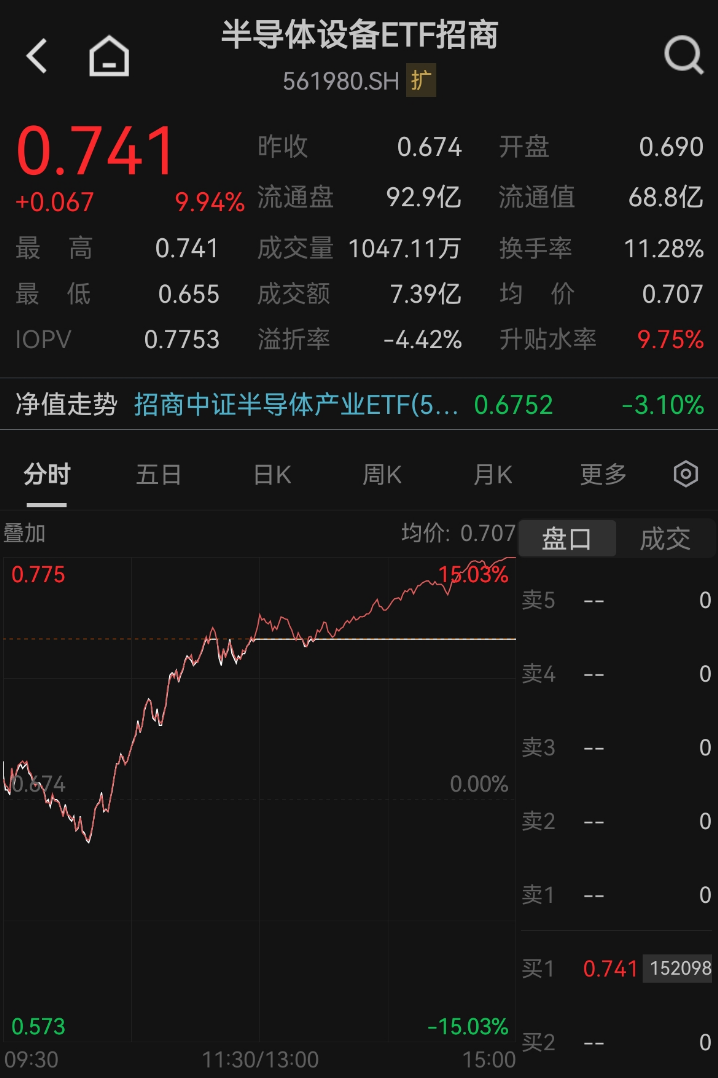Tap 叠加 to overlay another index
This screenshot has width=718, height=1078.
25,533
